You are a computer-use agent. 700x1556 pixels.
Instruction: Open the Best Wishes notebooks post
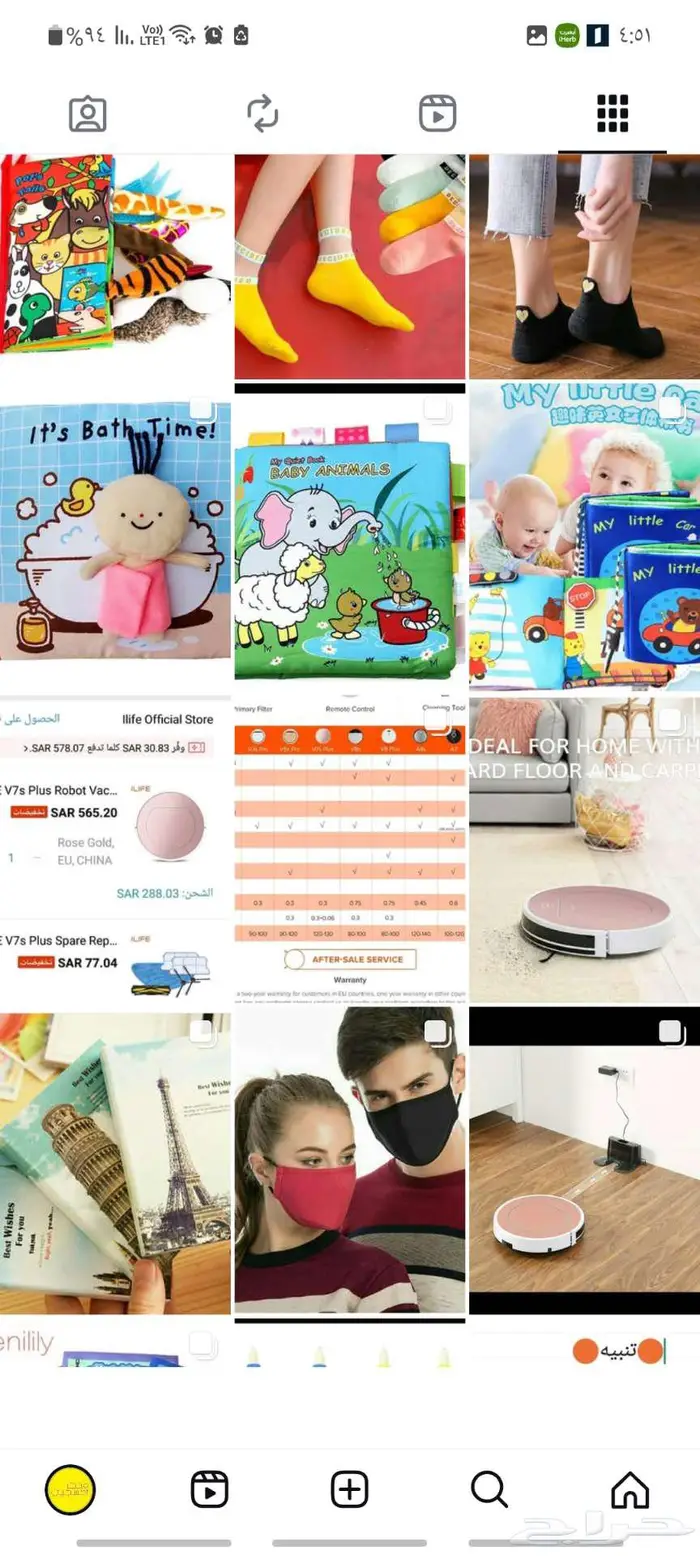point(115,1160)
